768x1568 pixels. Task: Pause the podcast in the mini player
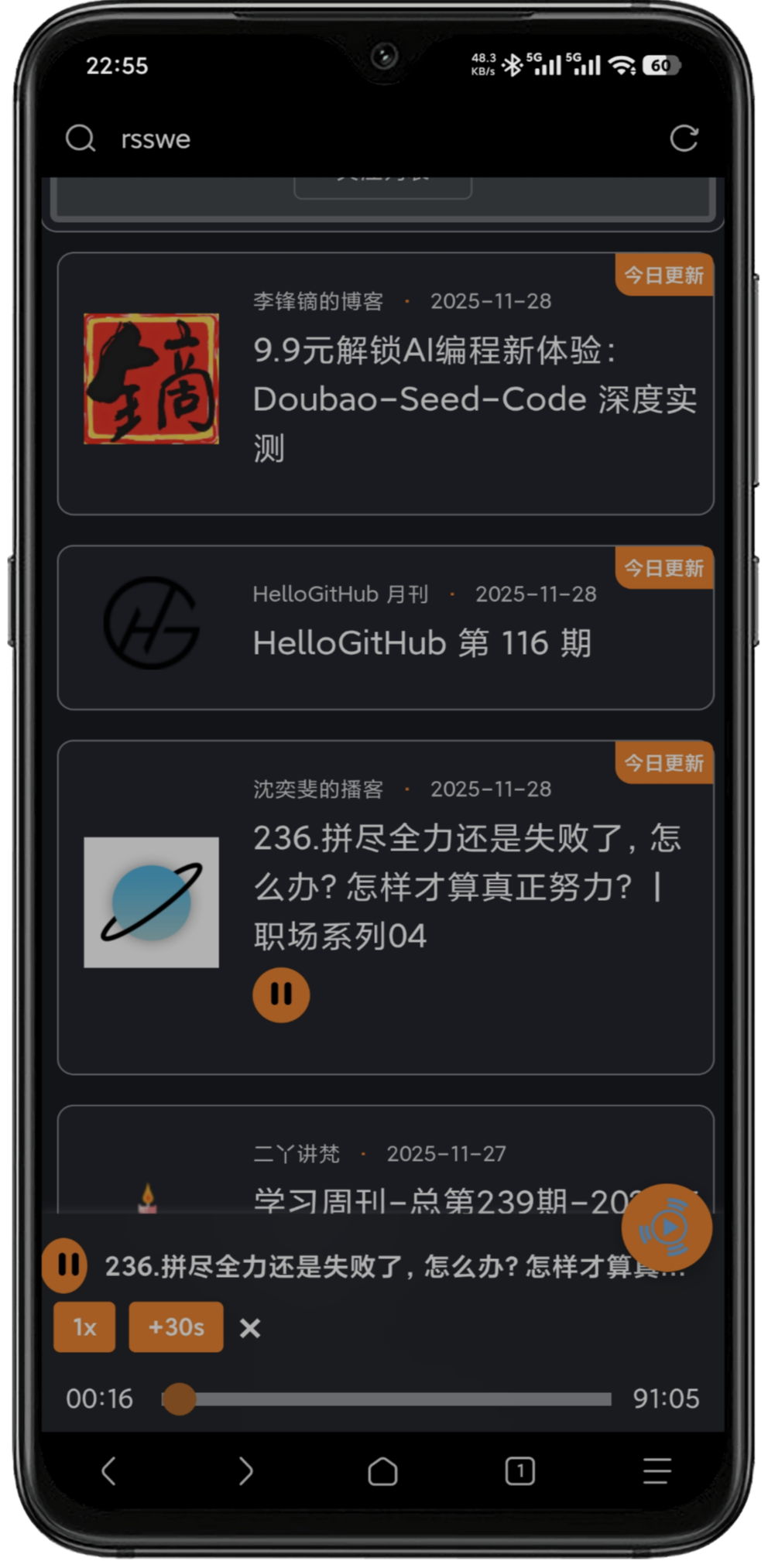65,1265
